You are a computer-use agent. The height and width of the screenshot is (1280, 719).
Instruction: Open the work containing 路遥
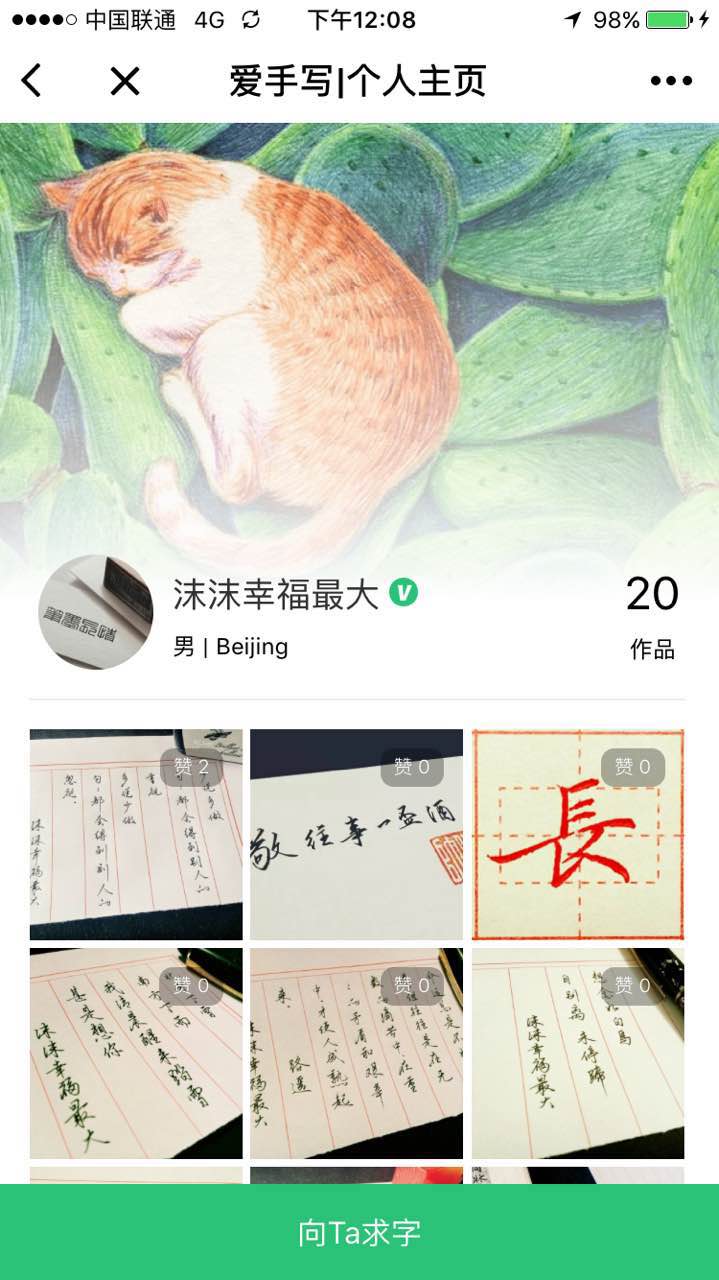coord(356,1053)
